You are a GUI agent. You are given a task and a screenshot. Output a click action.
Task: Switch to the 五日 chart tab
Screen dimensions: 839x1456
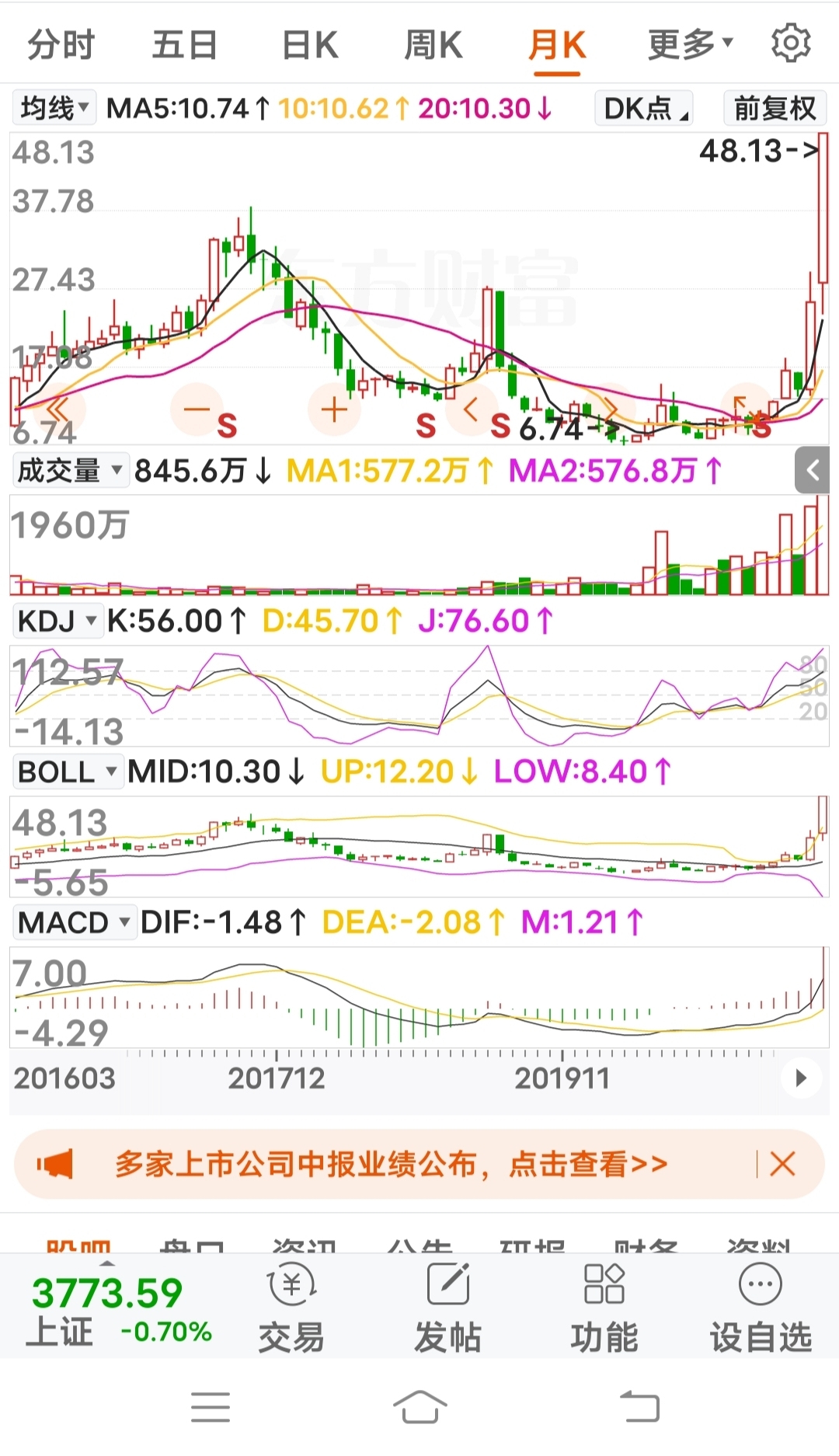pos(184,45)
